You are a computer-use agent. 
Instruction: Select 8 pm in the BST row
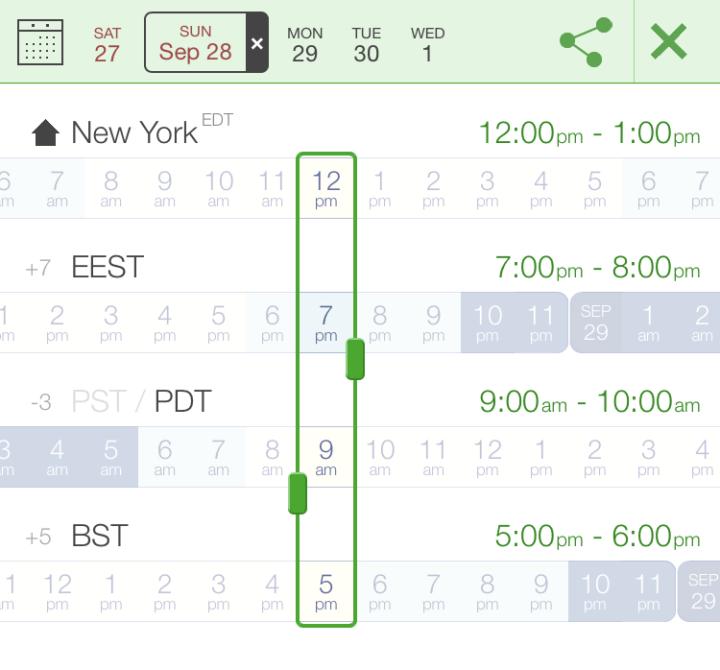point(487,591)
